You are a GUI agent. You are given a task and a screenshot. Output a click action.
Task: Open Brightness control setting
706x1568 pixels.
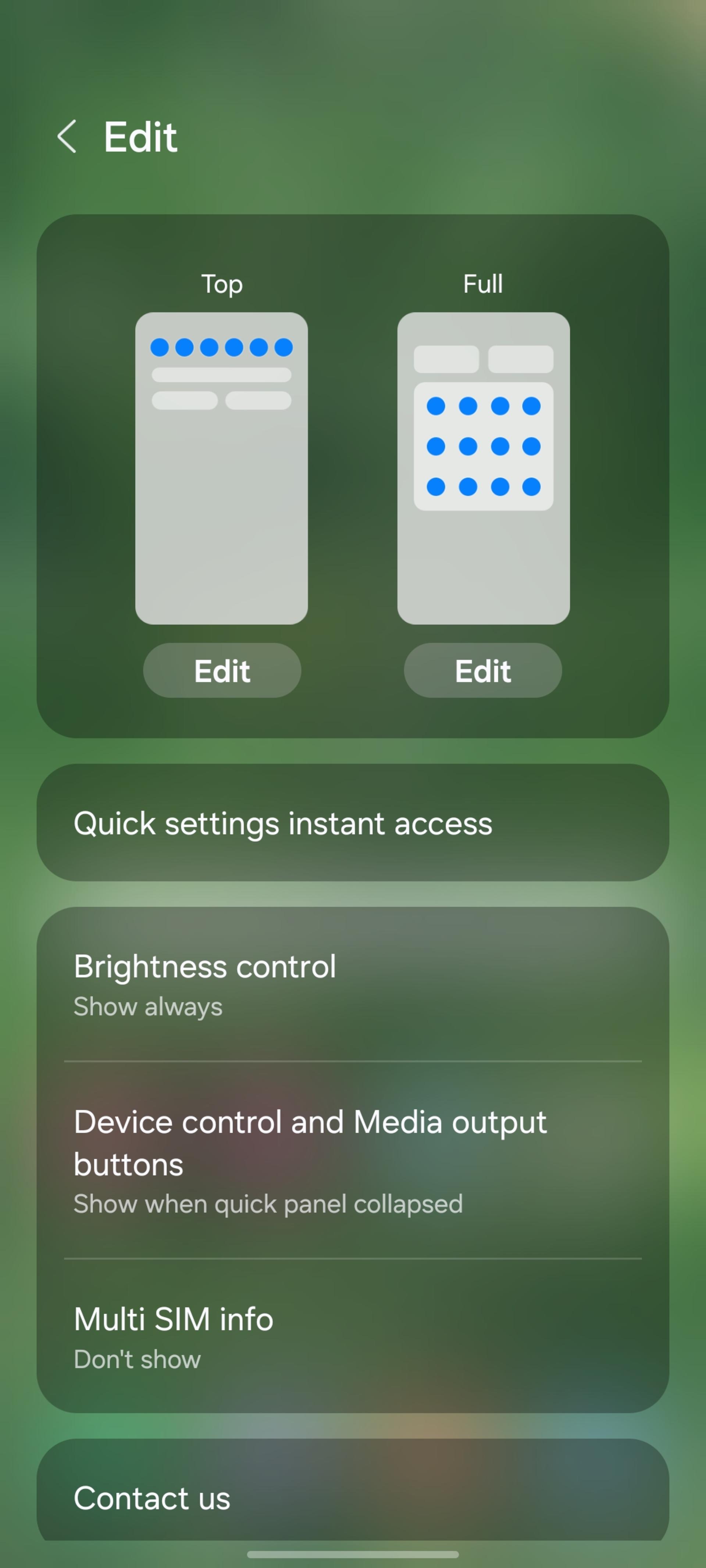click(353, 984)
